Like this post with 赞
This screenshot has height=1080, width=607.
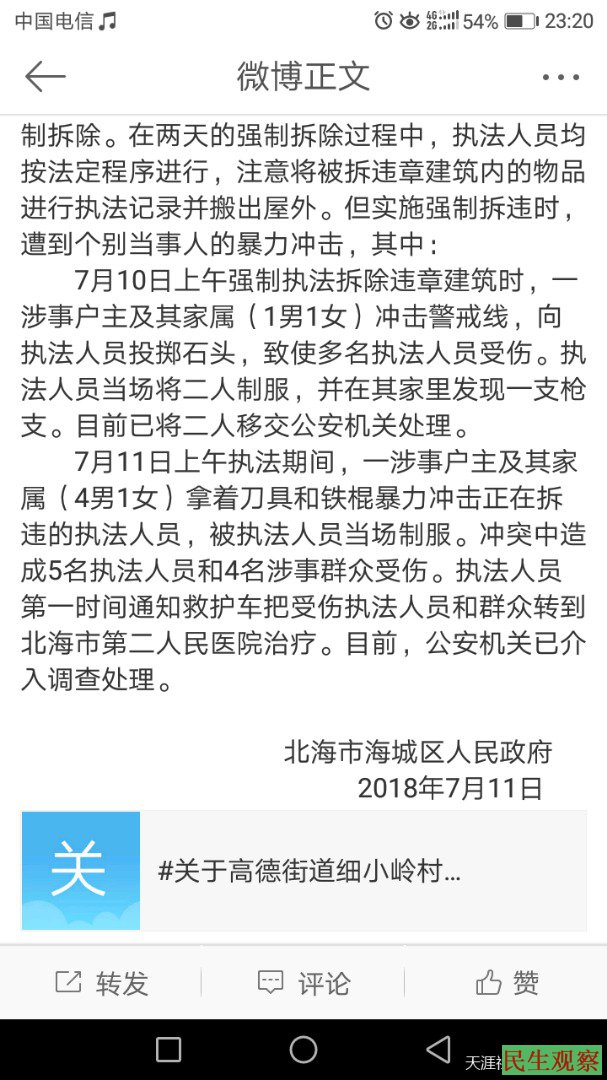(506, 983)
